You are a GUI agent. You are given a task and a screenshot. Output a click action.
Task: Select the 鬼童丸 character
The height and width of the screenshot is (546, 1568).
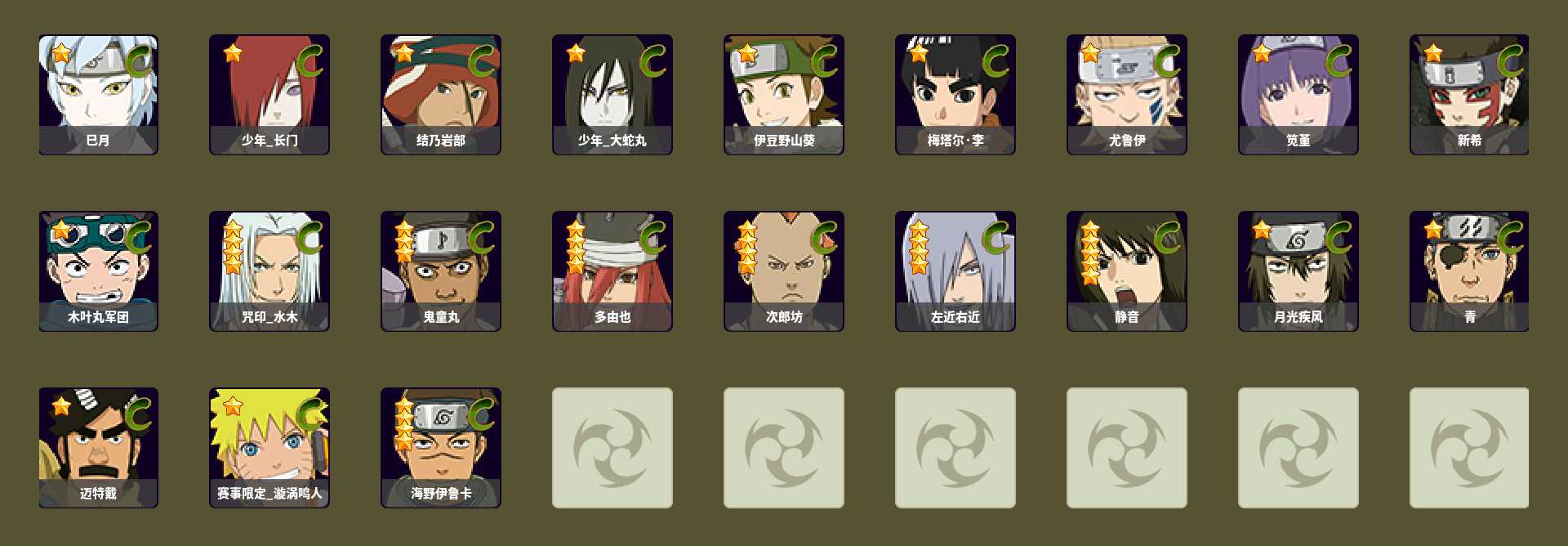click(x=441, y=271)
